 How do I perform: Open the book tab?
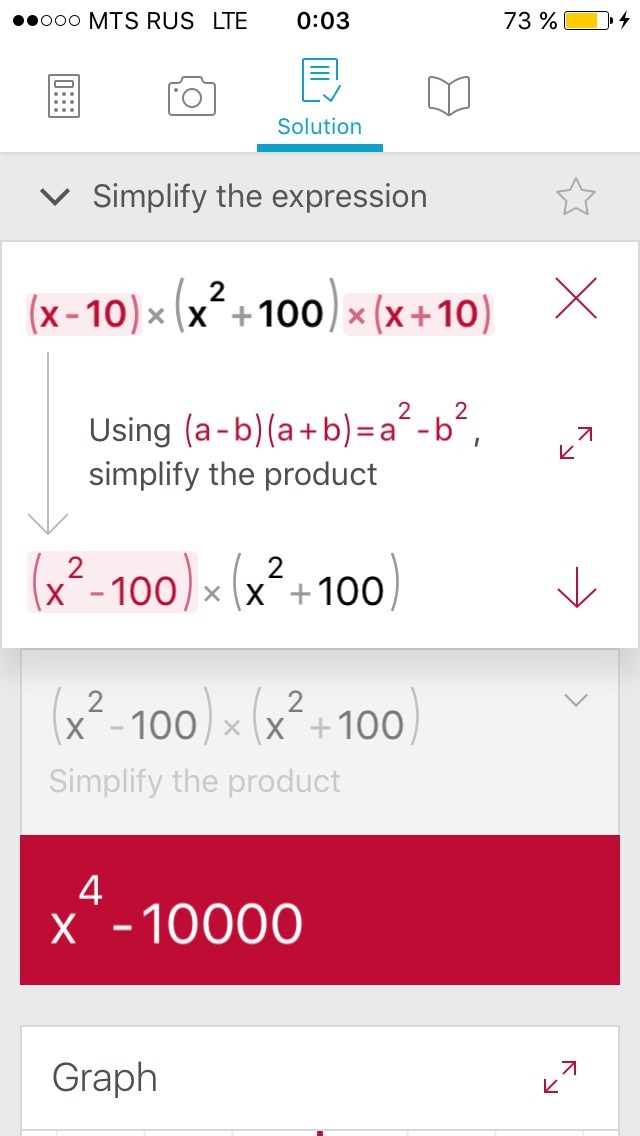448,96
